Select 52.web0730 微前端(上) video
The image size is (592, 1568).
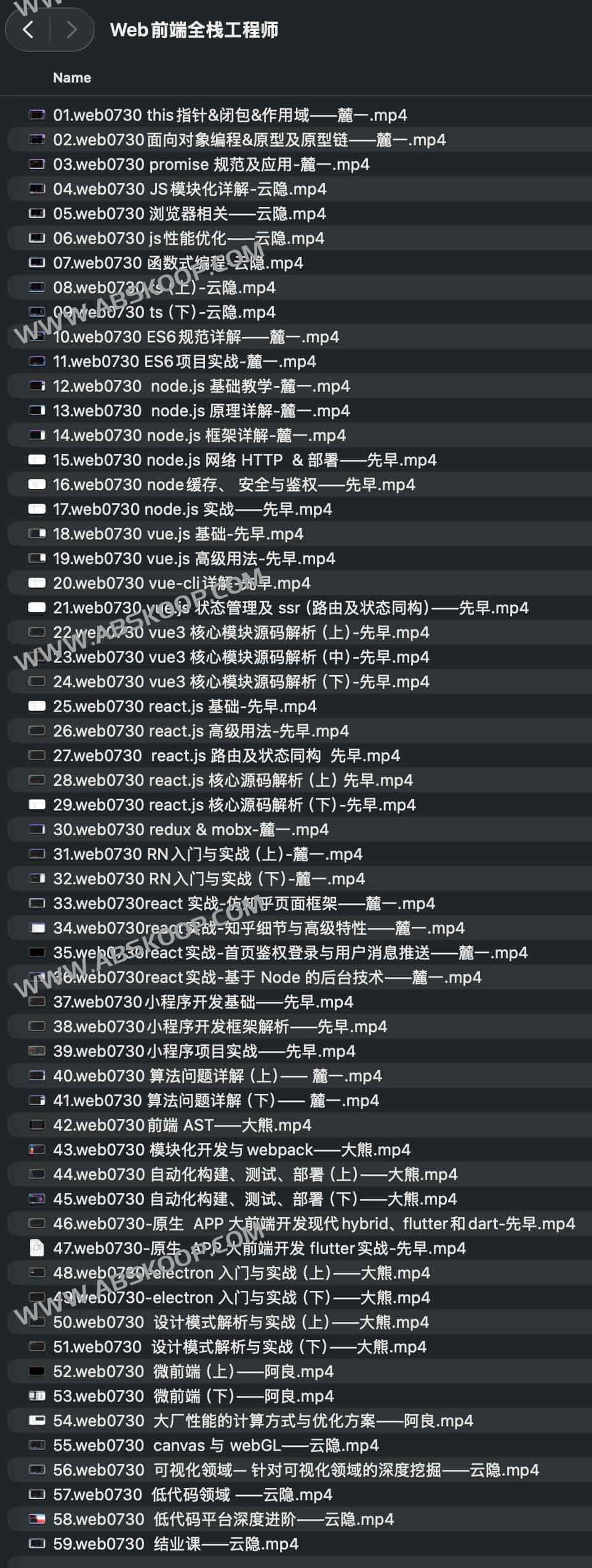193,1372
